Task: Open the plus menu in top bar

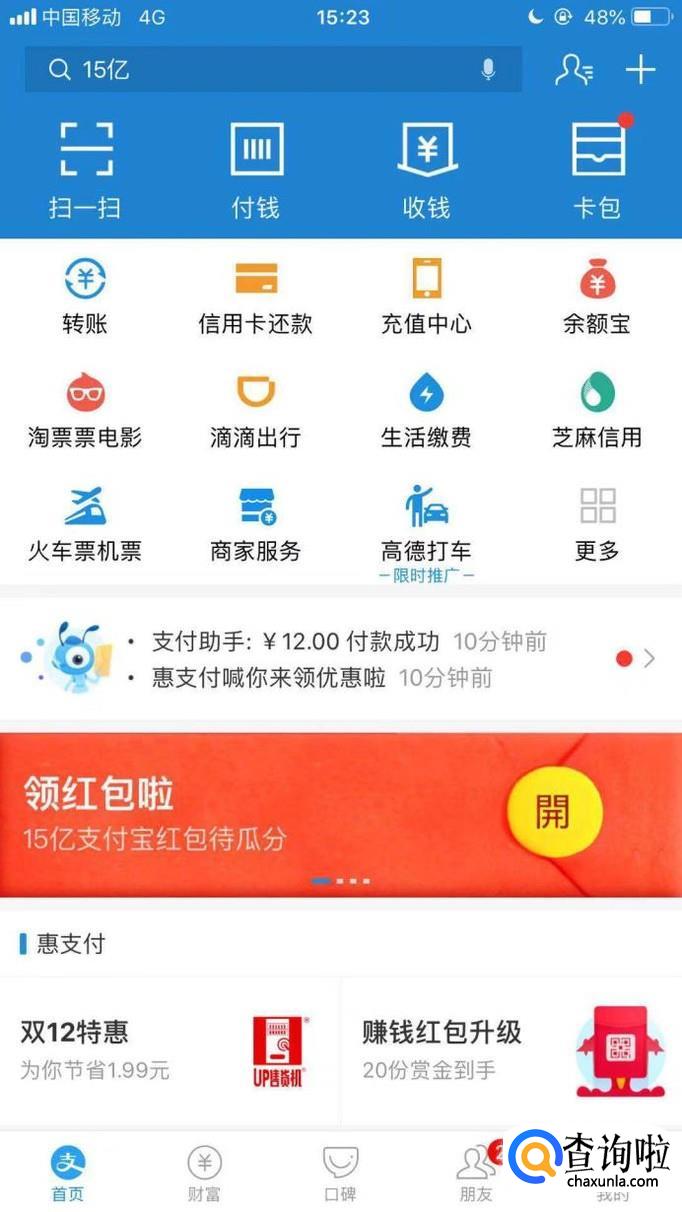Action: [x=640, y=70]
